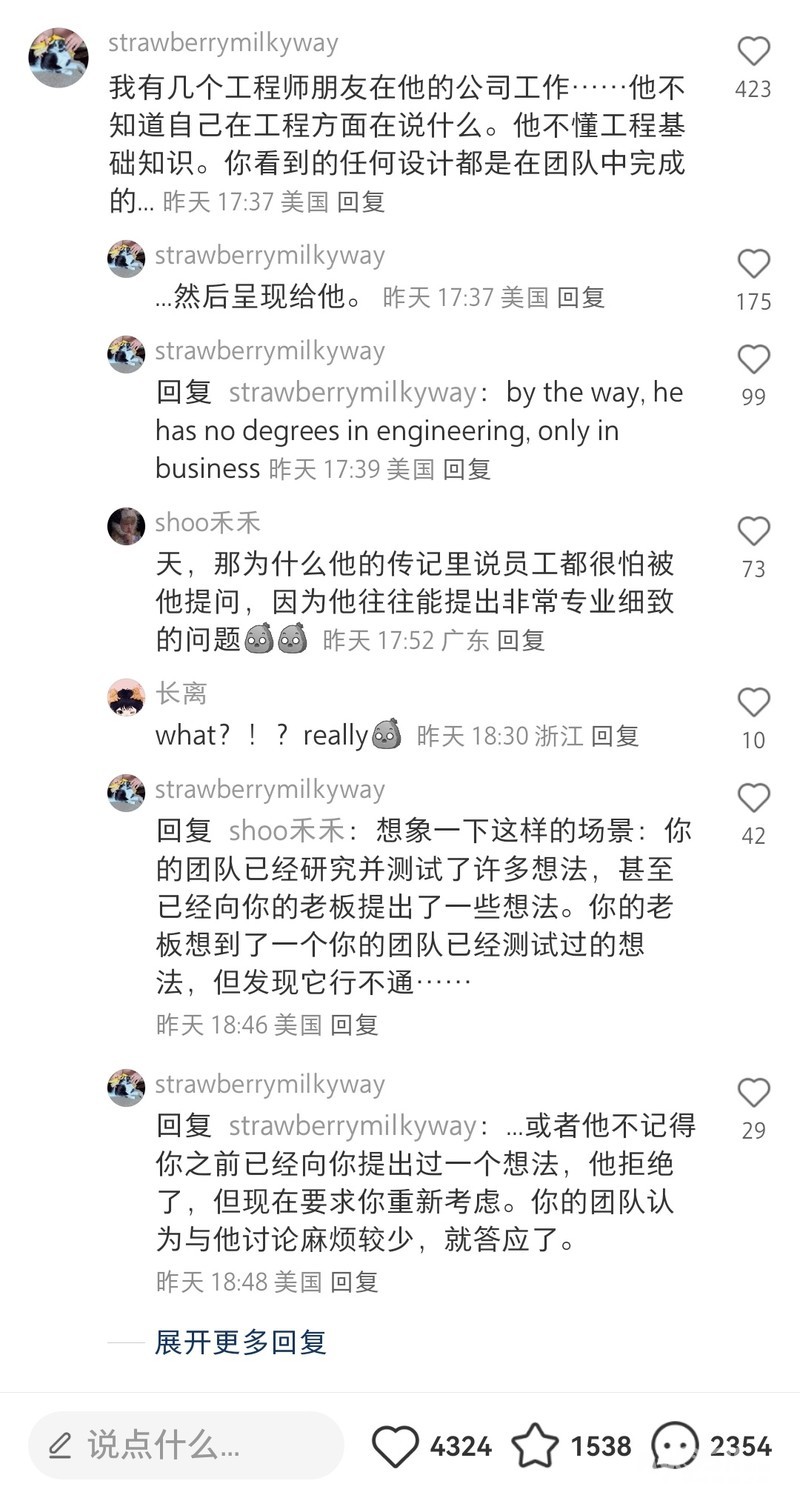Open 长离's profile avatar
This screenshot has height=1498, width=800.
tap(126, 697)
